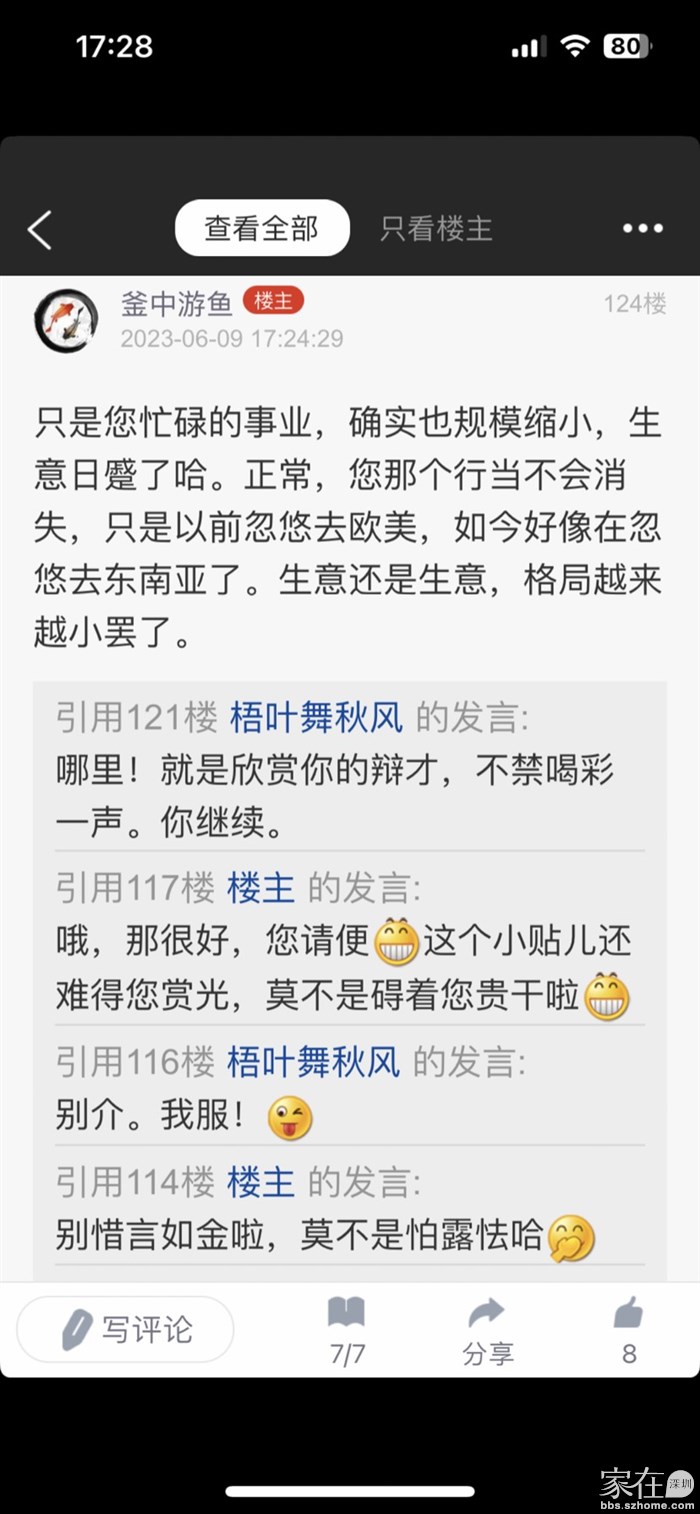Screen dimensions: 700x1514
Task: Like the post with the thumbs-up
Action: pos(628,1331)
